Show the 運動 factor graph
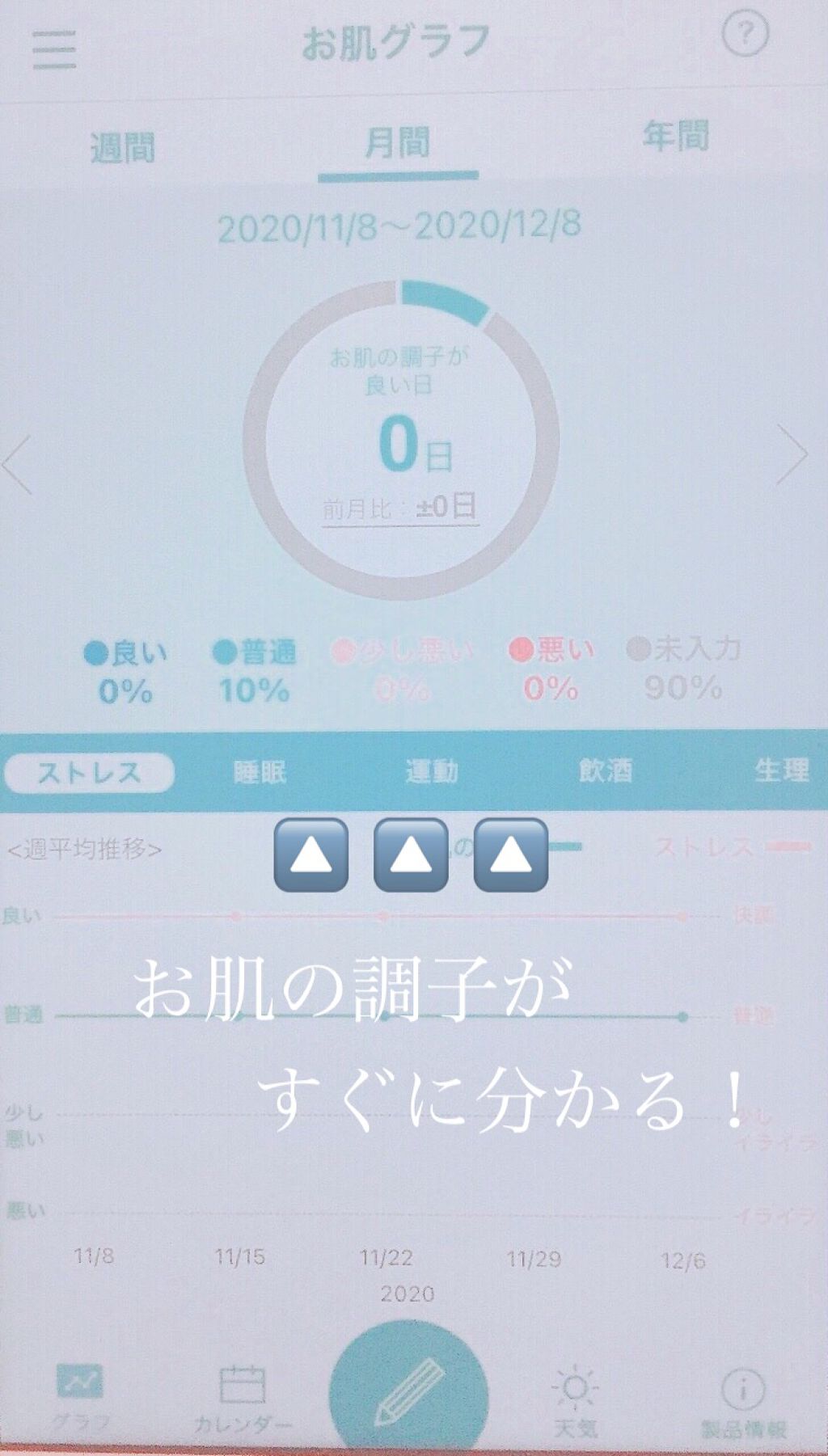The image size is (828, 1456). pyautogui.click(x=432, y=772)
